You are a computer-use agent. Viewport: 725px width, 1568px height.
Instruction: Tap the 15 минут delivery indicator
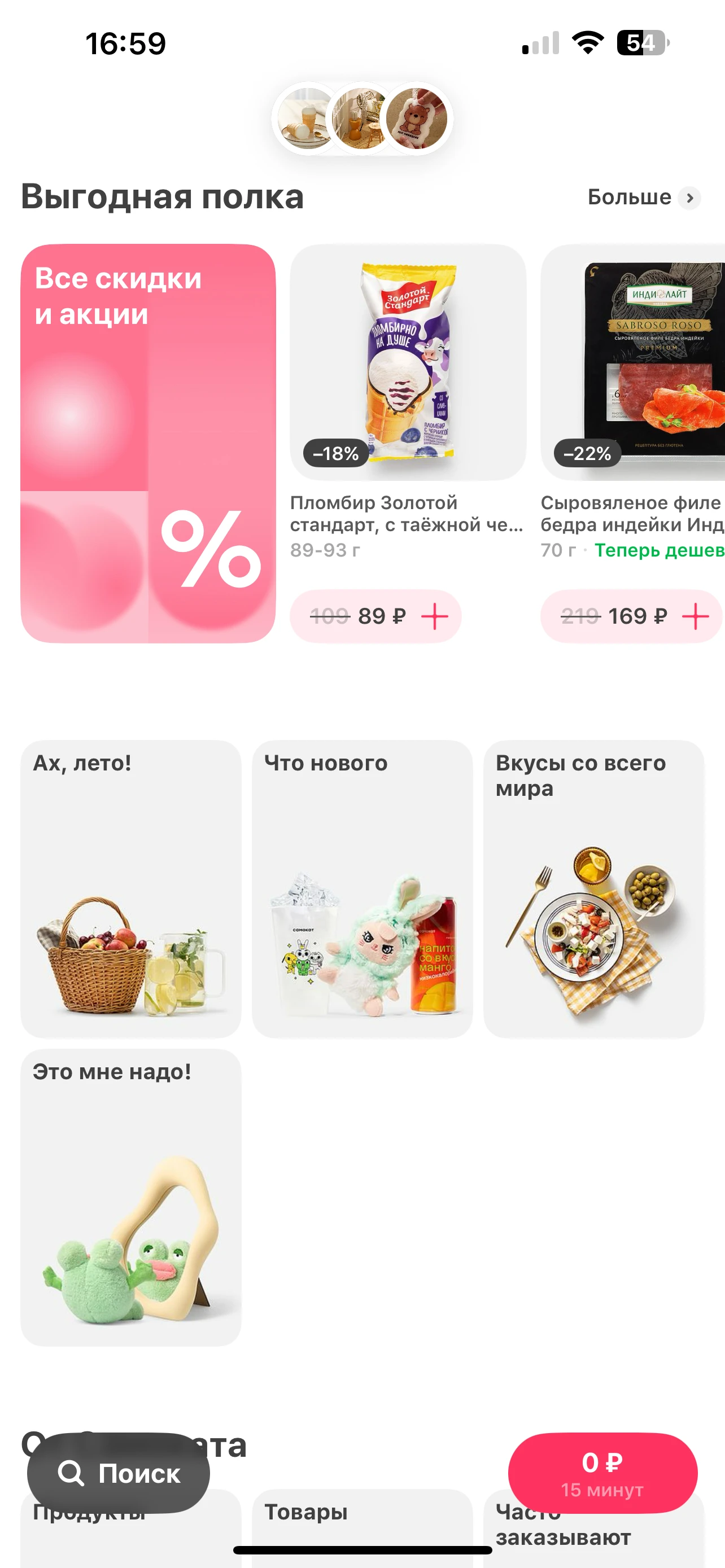(601, 1488)
